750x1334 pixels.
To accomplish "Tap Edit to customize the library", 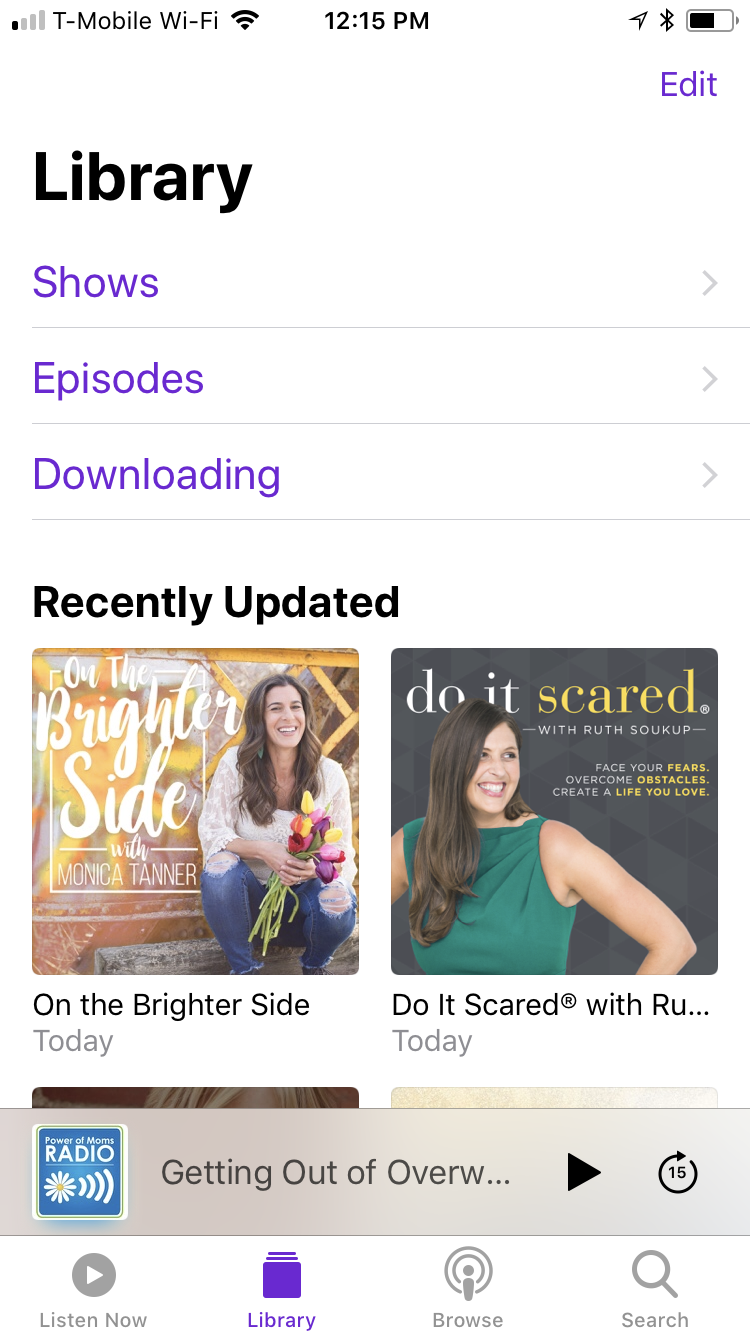I will (688, 84).
